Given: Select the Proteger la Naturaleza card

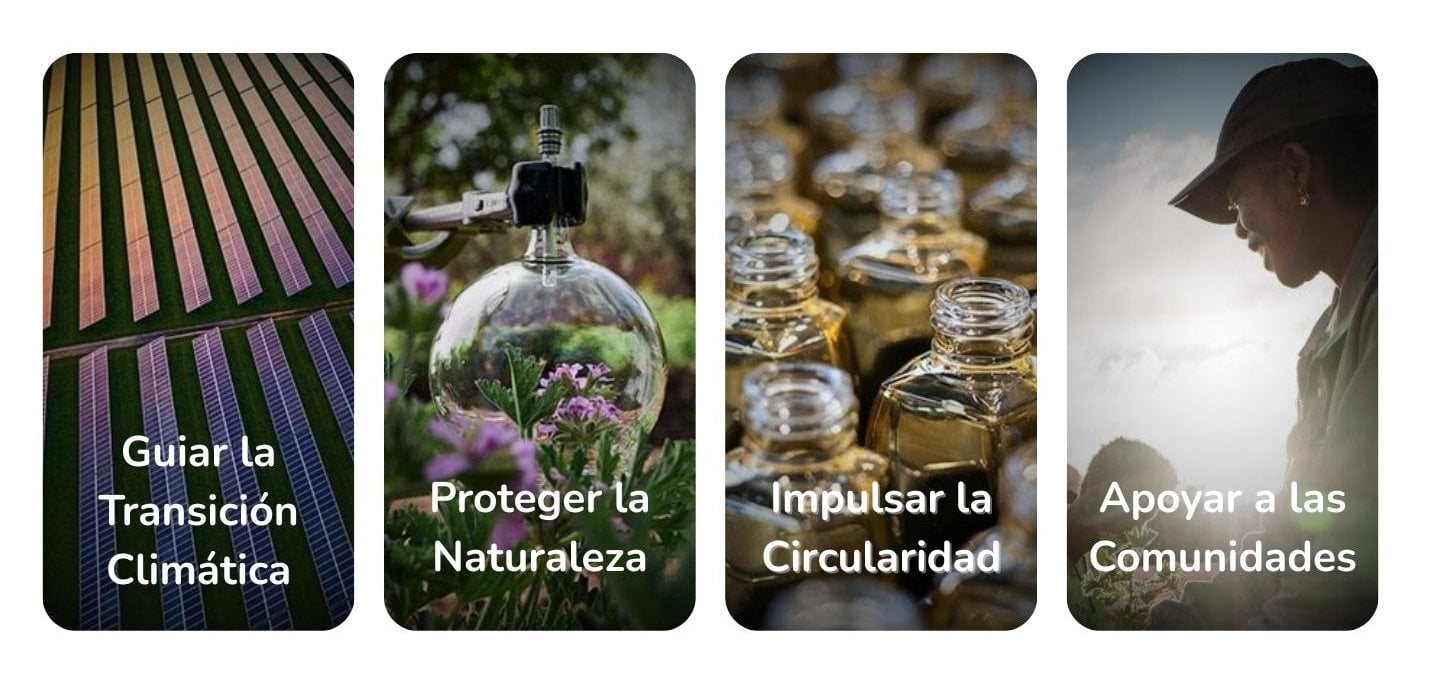Looking at the screenshot, I should pyautogui.click(x=539, y=341).
